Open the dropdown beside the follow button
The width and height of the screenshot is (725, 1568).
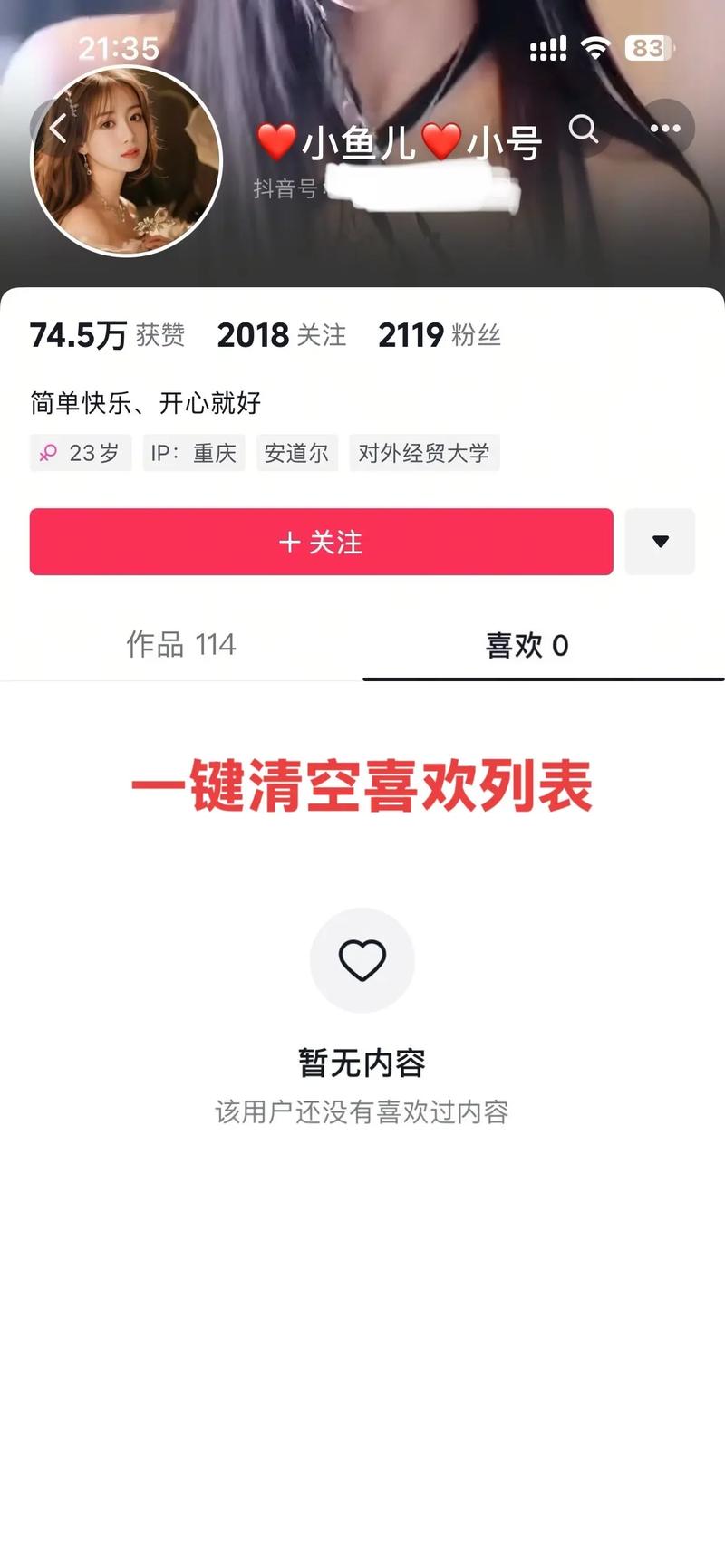(x=661, y=542)
